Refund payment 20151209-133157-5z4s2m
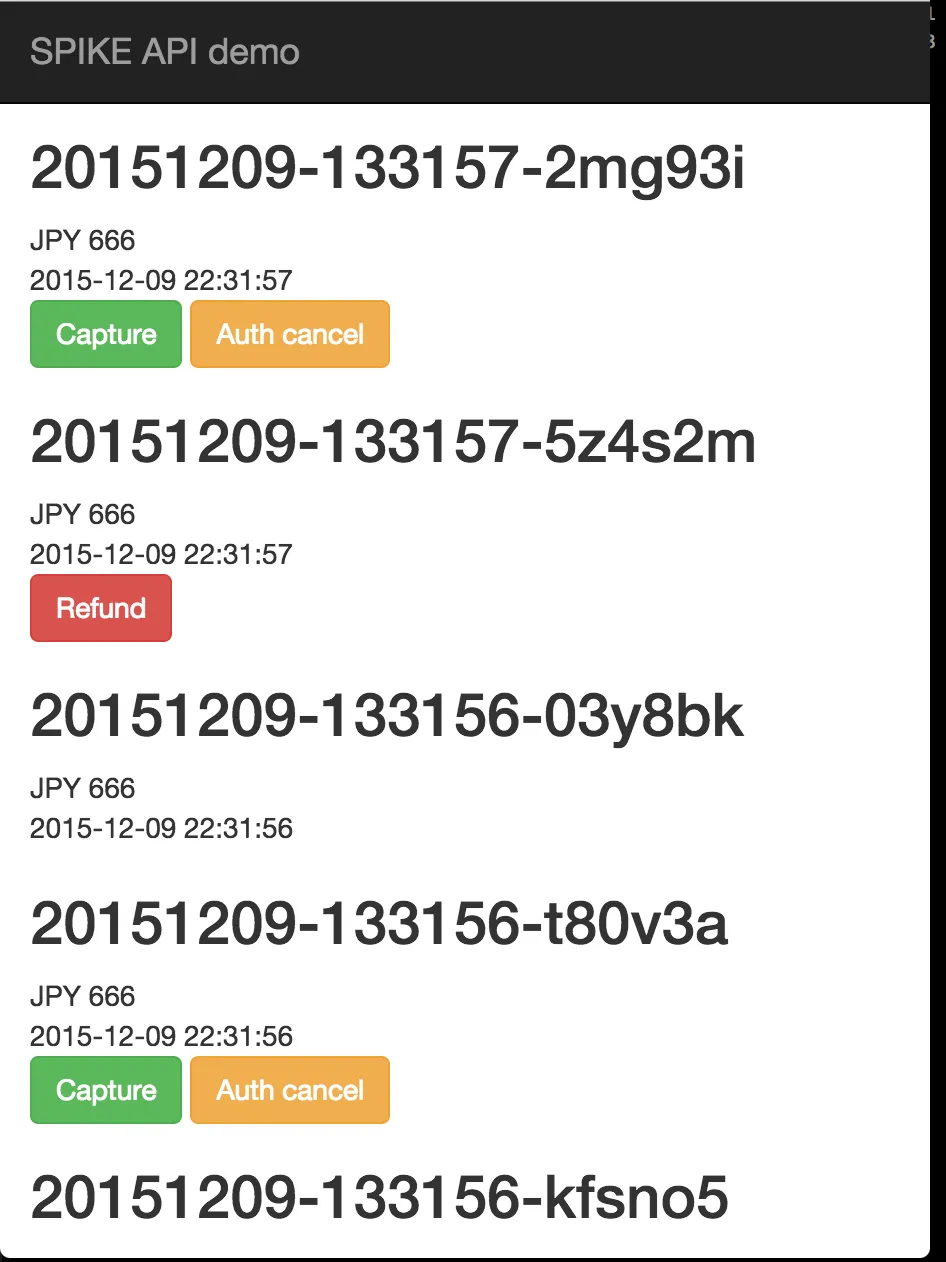The image size is (946, 1262). [x=101, y=608]
